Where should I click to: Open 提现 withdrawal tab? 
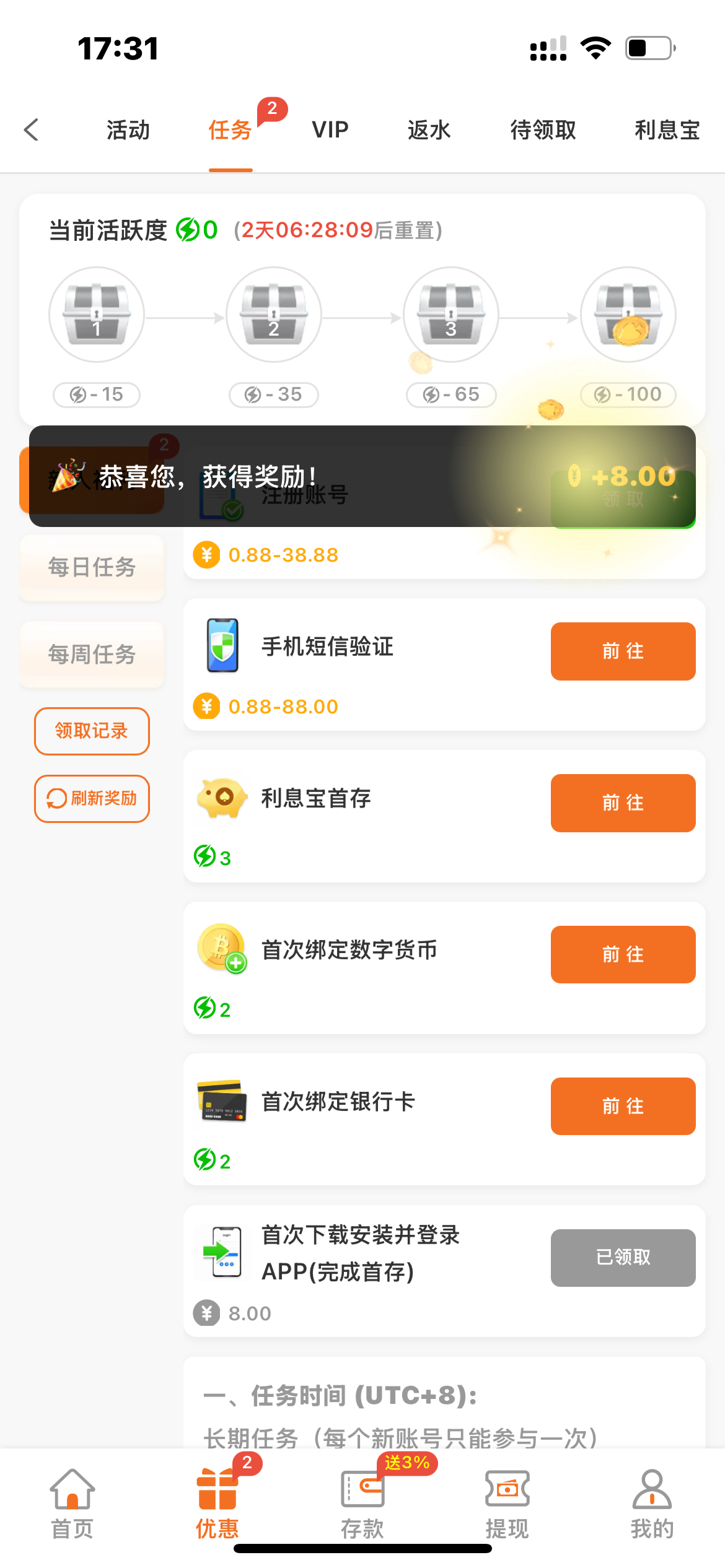pos(507,1504)
